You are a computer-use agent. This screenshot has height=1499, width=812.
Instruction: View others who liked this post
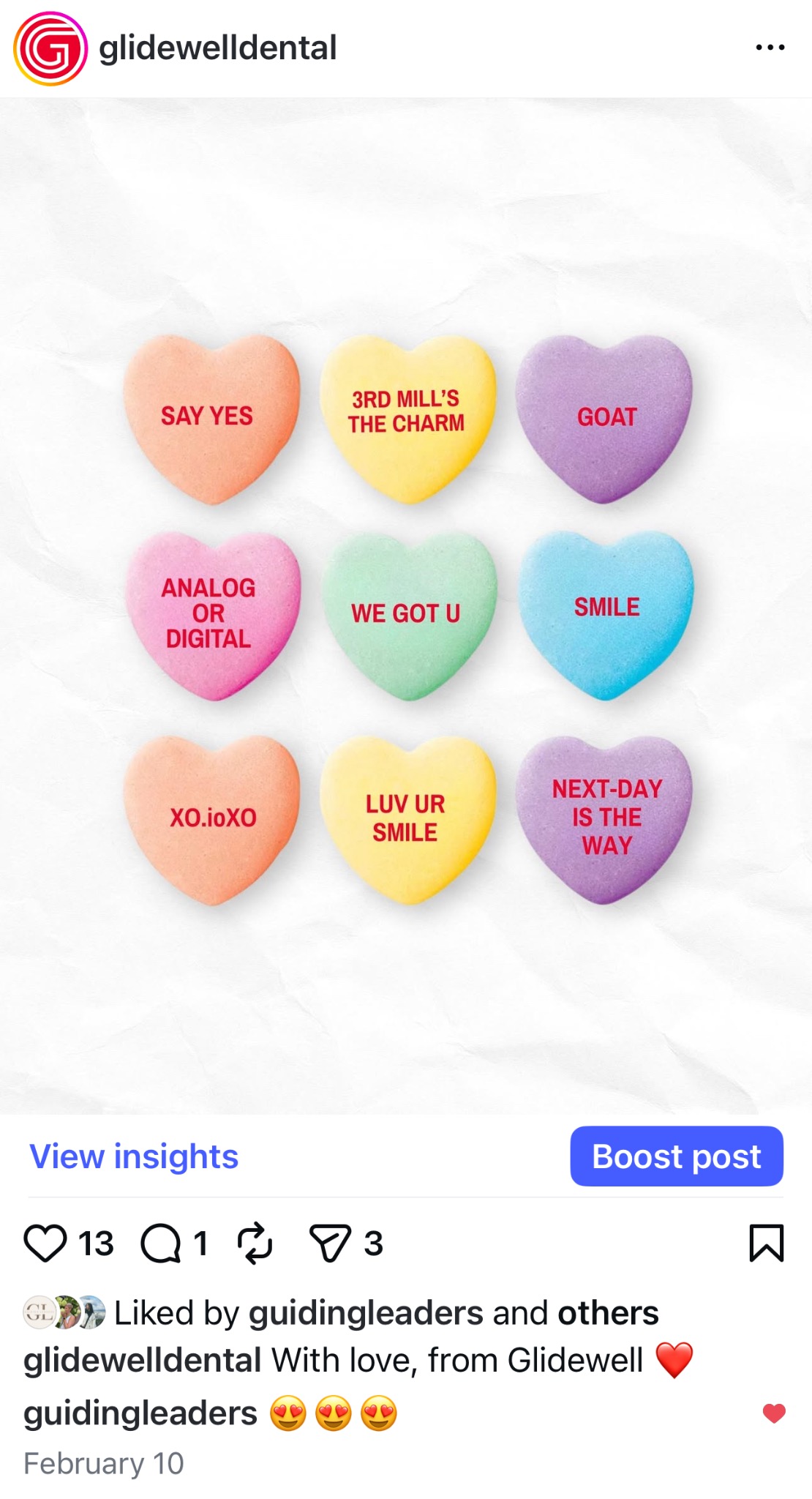click(608, 1313)
